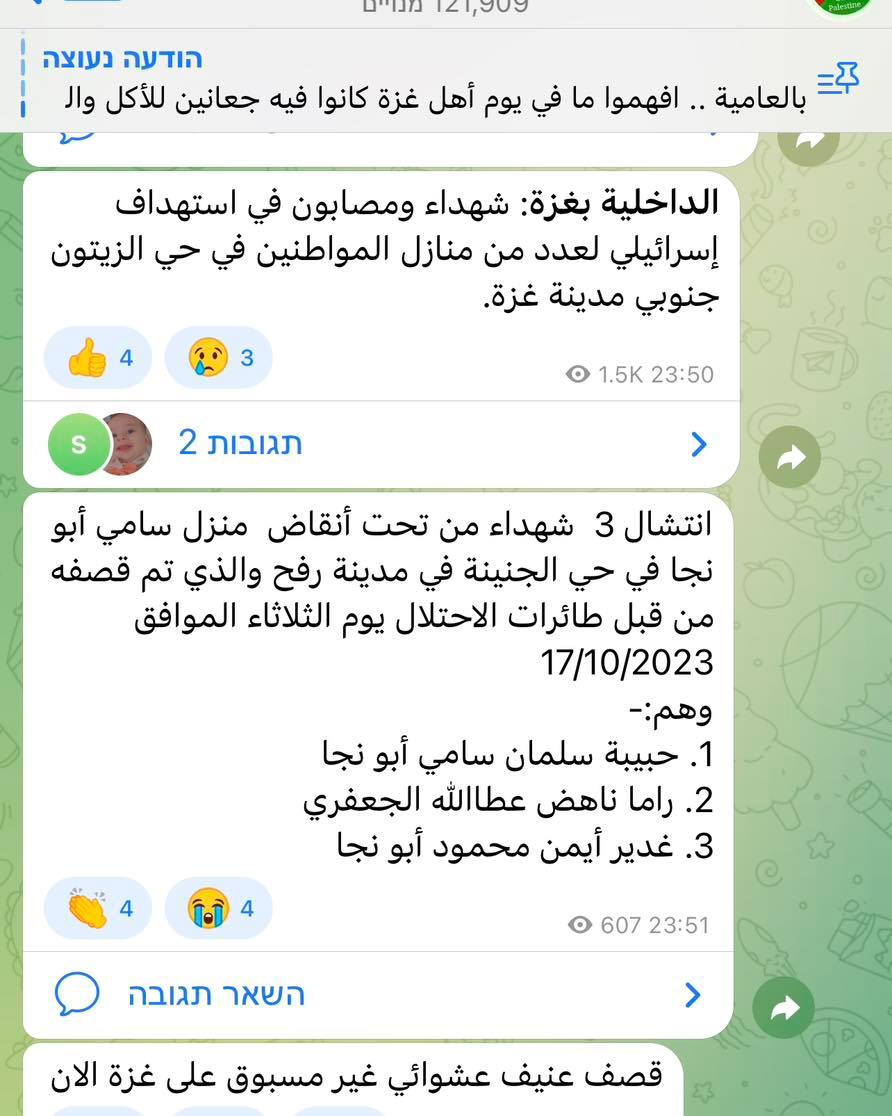Tap crying face reaction showing 3

pyautogui.click(x=219, y=357)
